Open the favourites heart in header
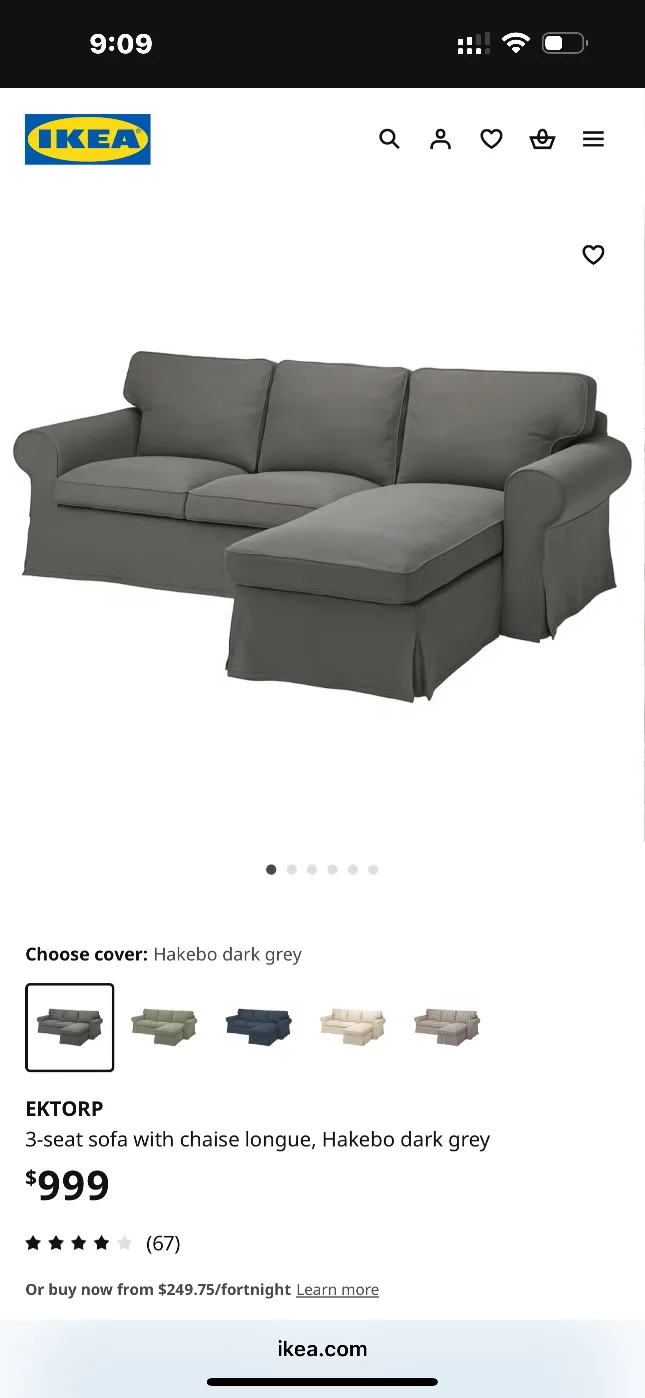 pos(491,139)
